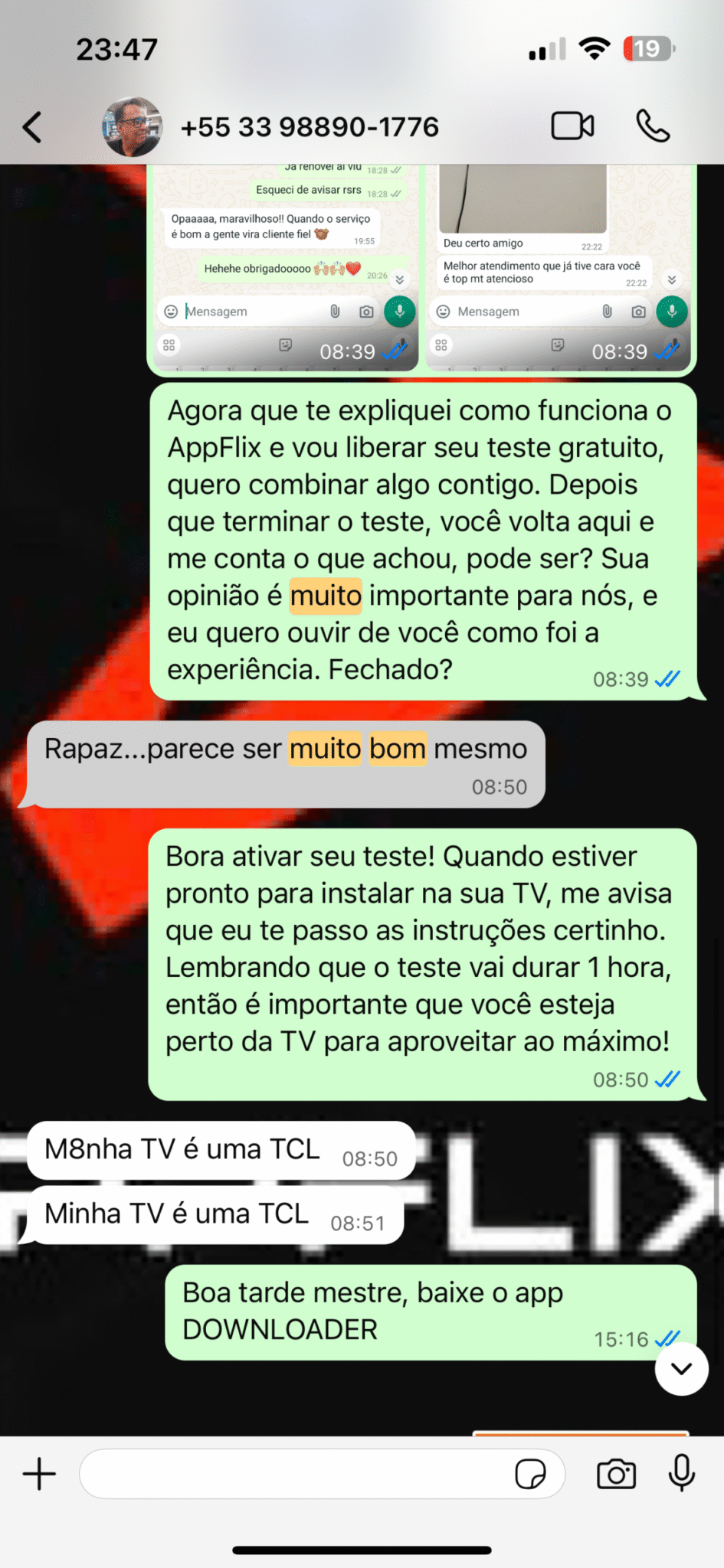The image size is (724, 1568).
Task: Record a voice message
Action: point(681,1472)
